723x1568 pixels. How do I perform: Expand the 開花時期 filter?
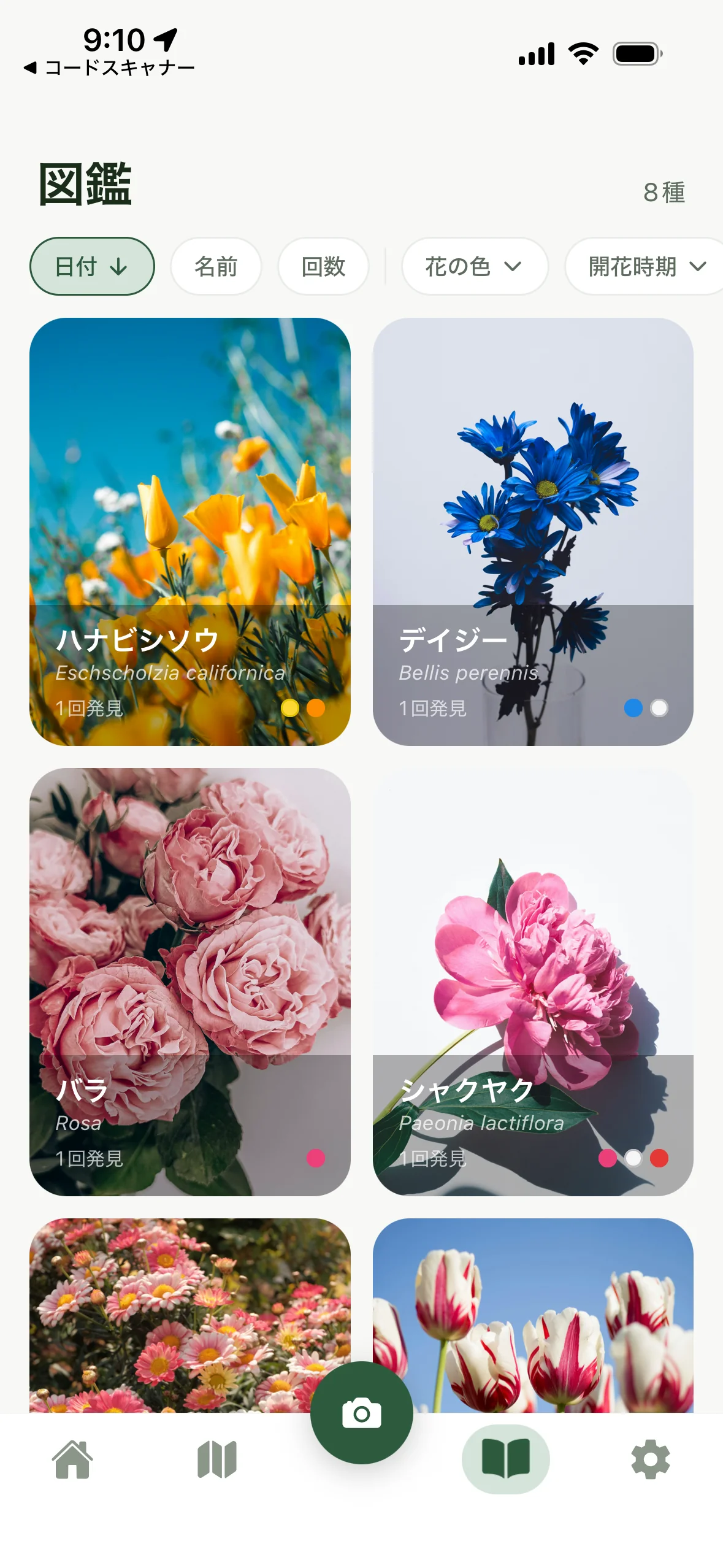tap(643, 266)
